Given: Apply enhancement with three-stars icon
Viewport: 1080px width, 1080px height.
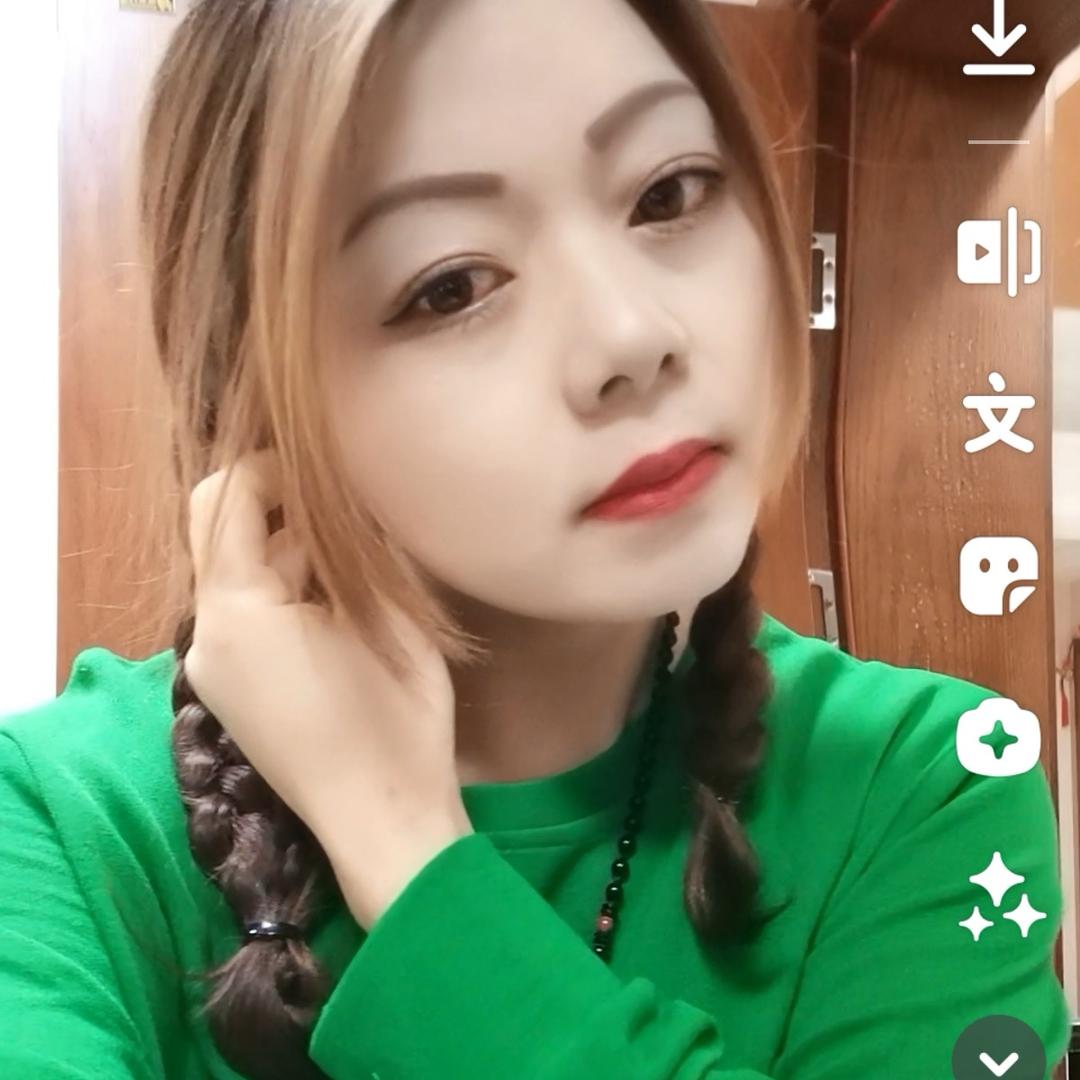Looking at the screenshot, I should (1000, 896).
